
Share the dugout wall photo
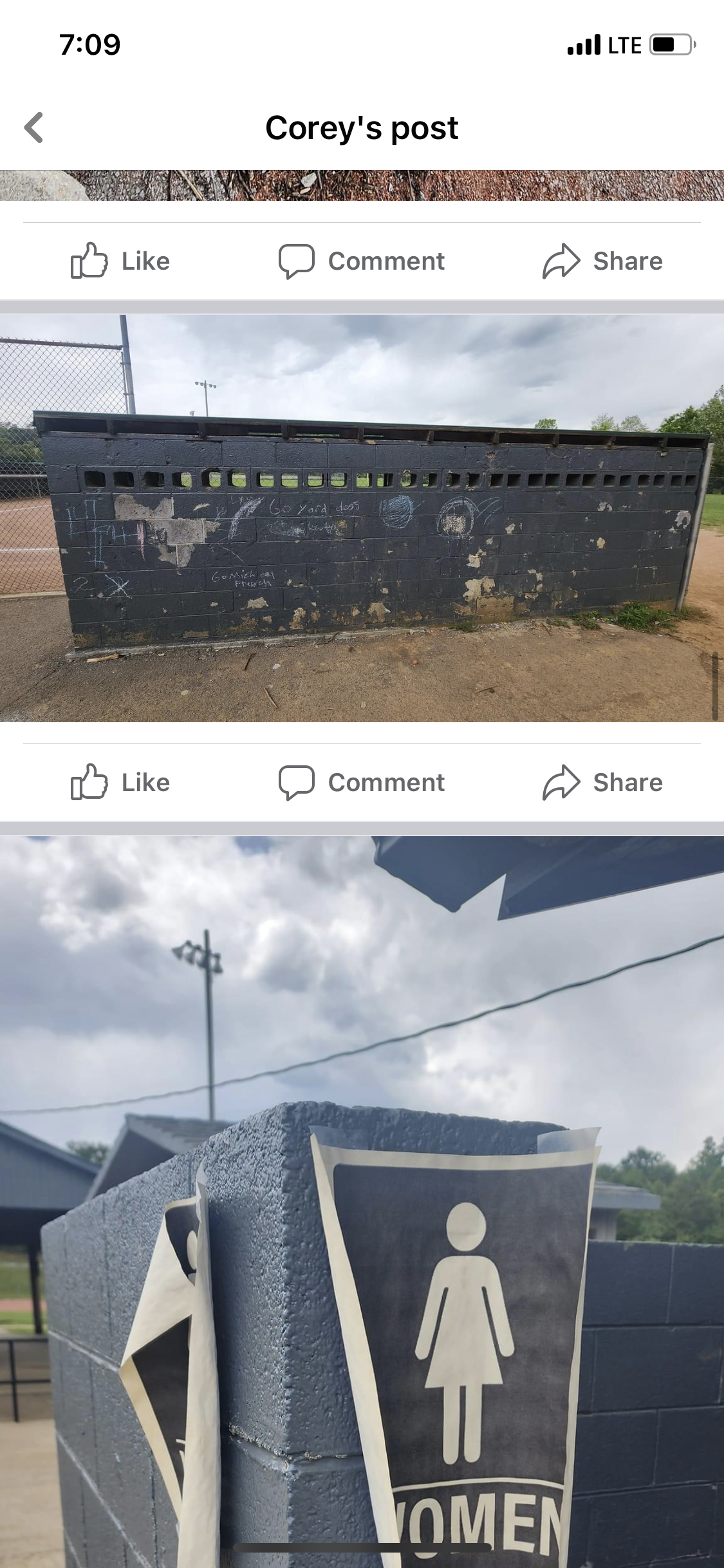pyautogui.click(x=602, y=783)
